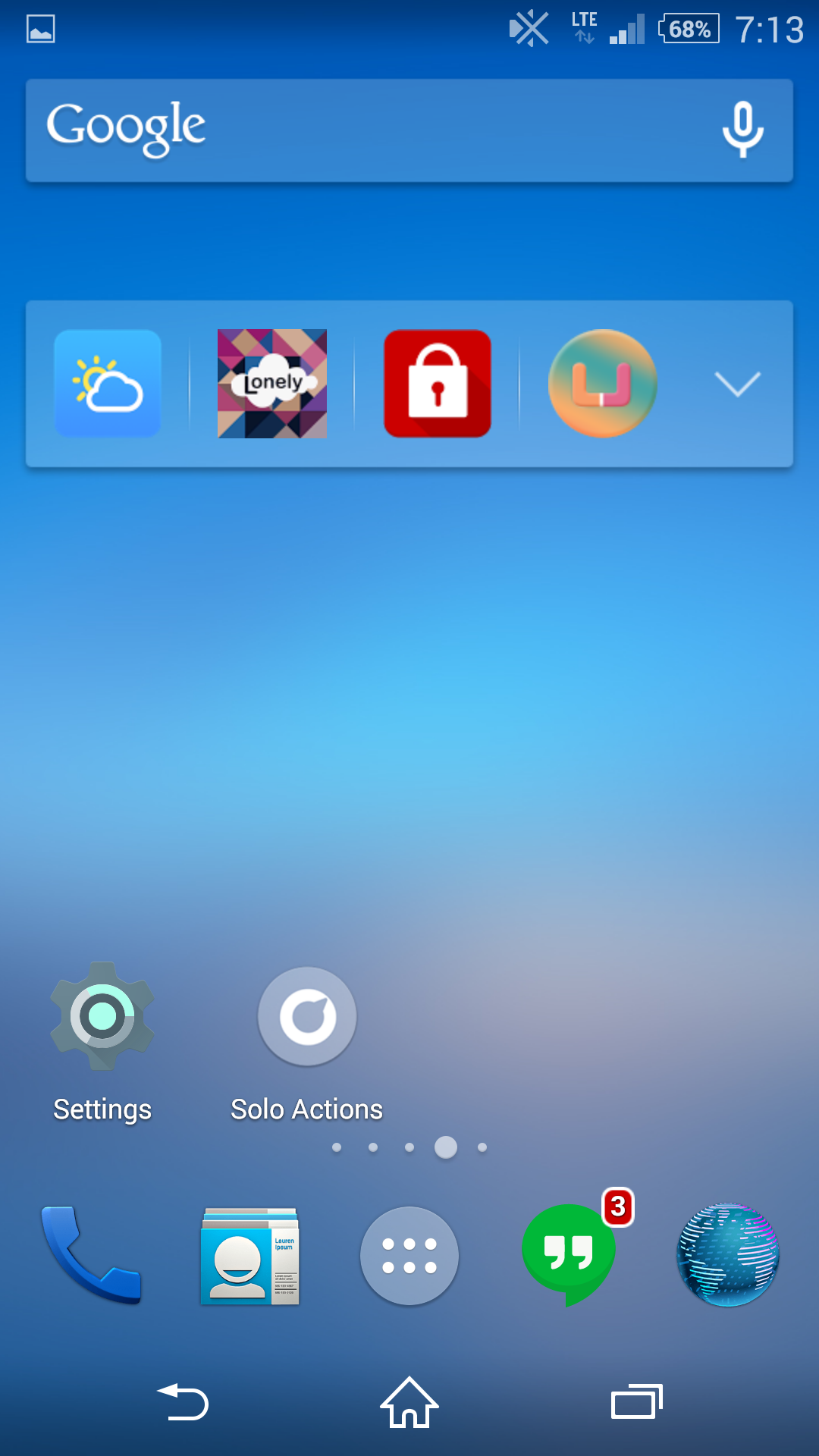
Task: Expand the app widget with the chevron
Action: pyautogui.click(x=737, y=384)
